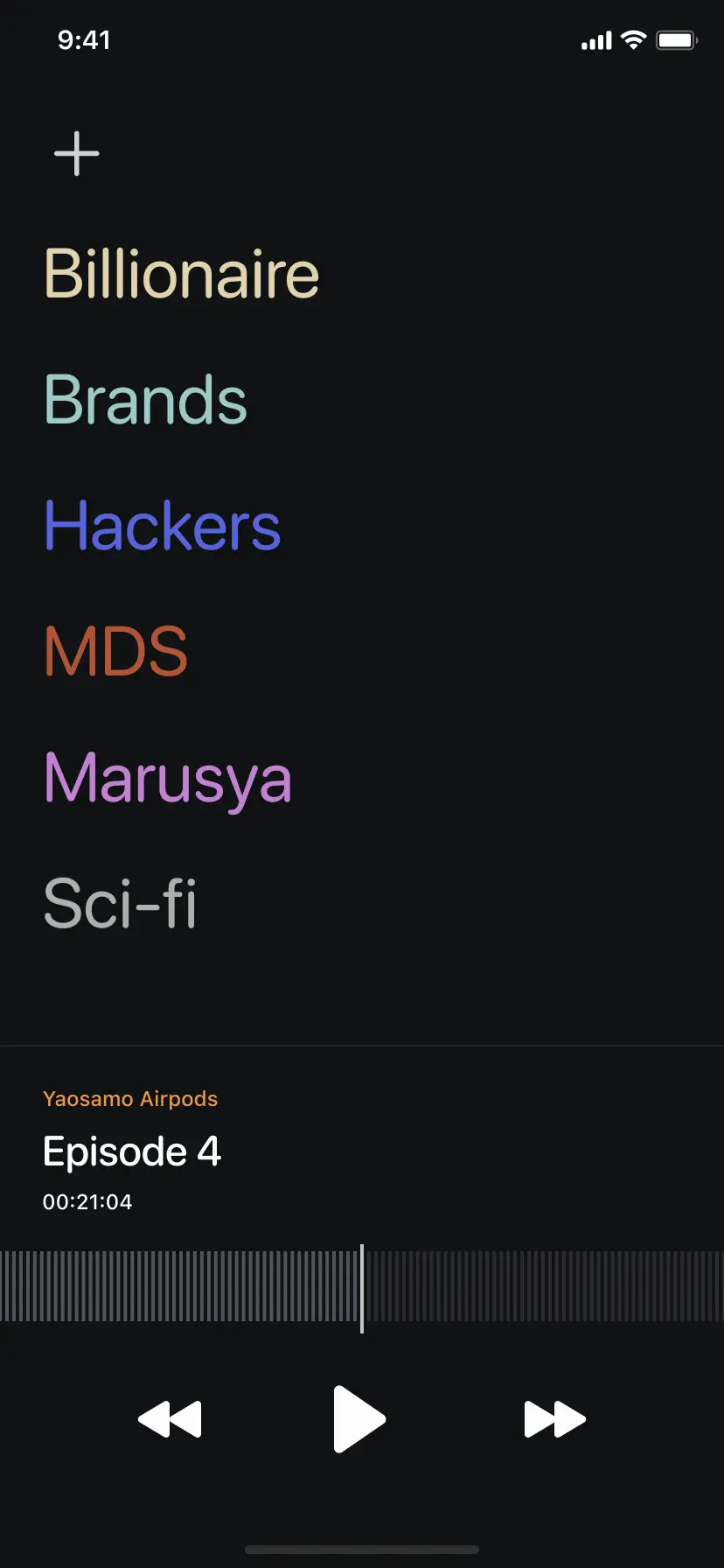Open the Billionaire category
This screenshot has width=724, height=1568.
point(182,275)
